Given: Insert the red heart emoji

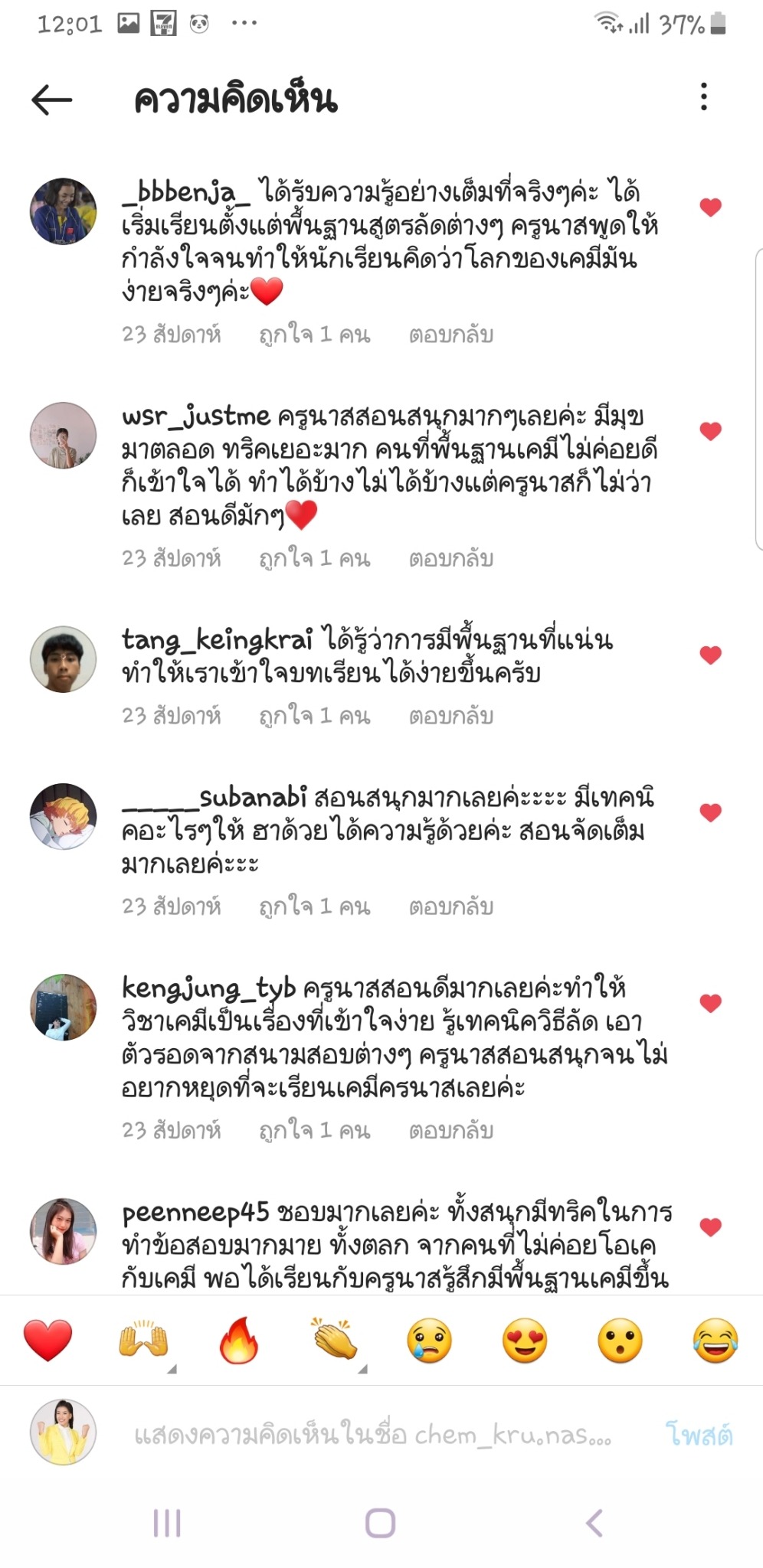Looking at the screenshot, I should [x=47, y=1341].
